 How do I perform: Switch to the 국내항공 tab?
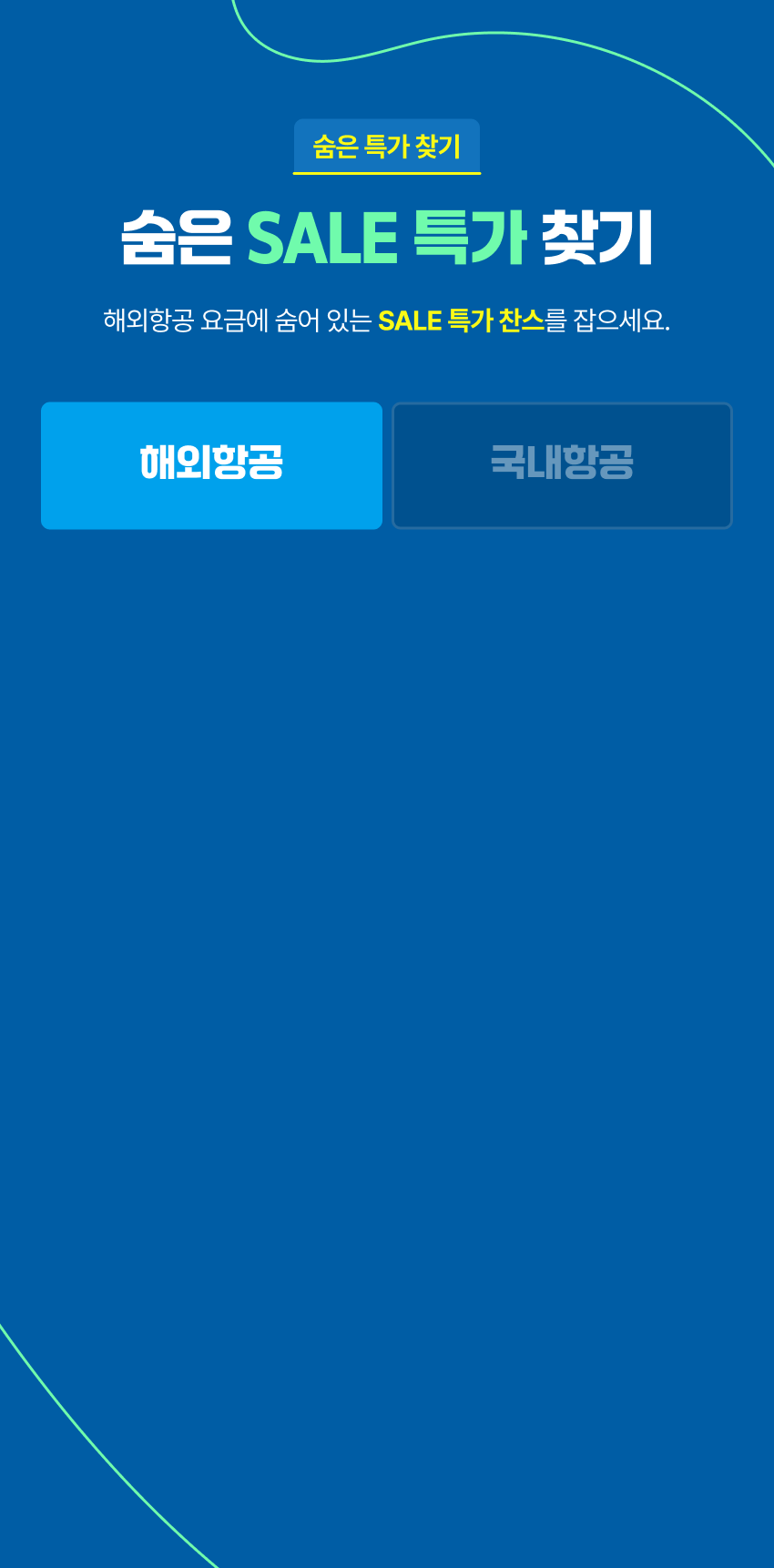tap(562, 465)
